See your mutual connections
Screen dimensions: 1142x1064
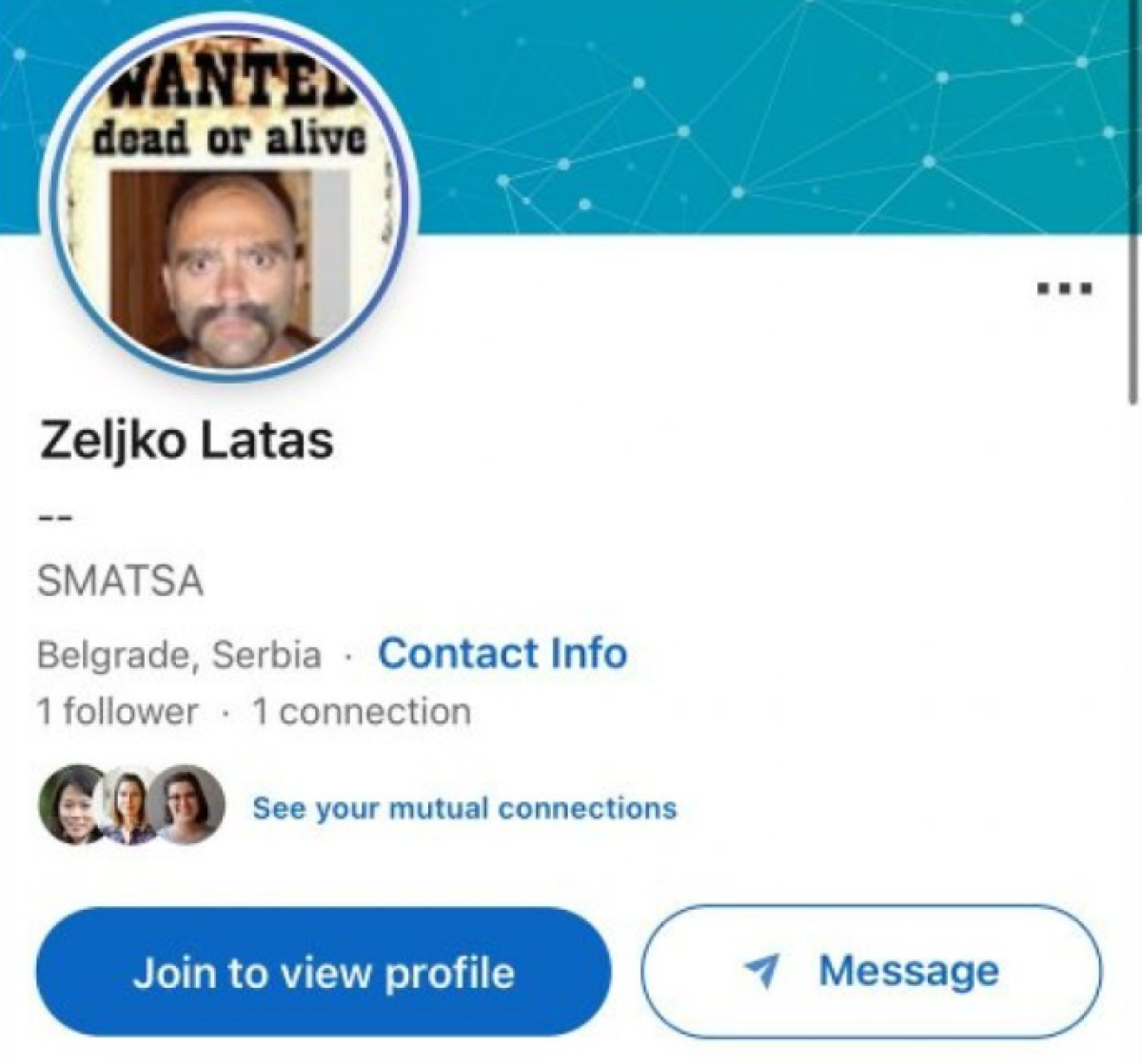[x=464, y=809]
